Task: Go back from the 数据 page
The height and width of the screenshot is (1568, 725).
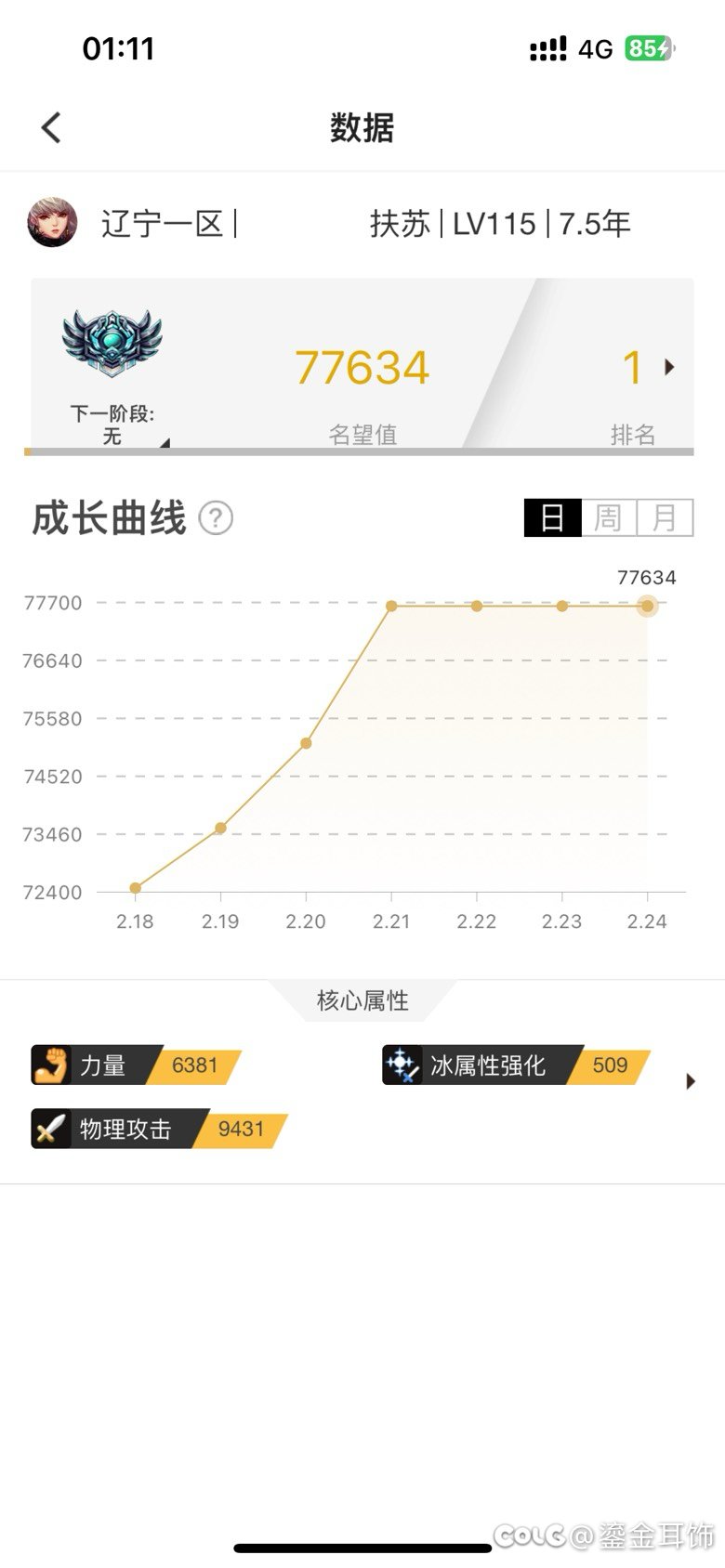Action: point(52,127)
